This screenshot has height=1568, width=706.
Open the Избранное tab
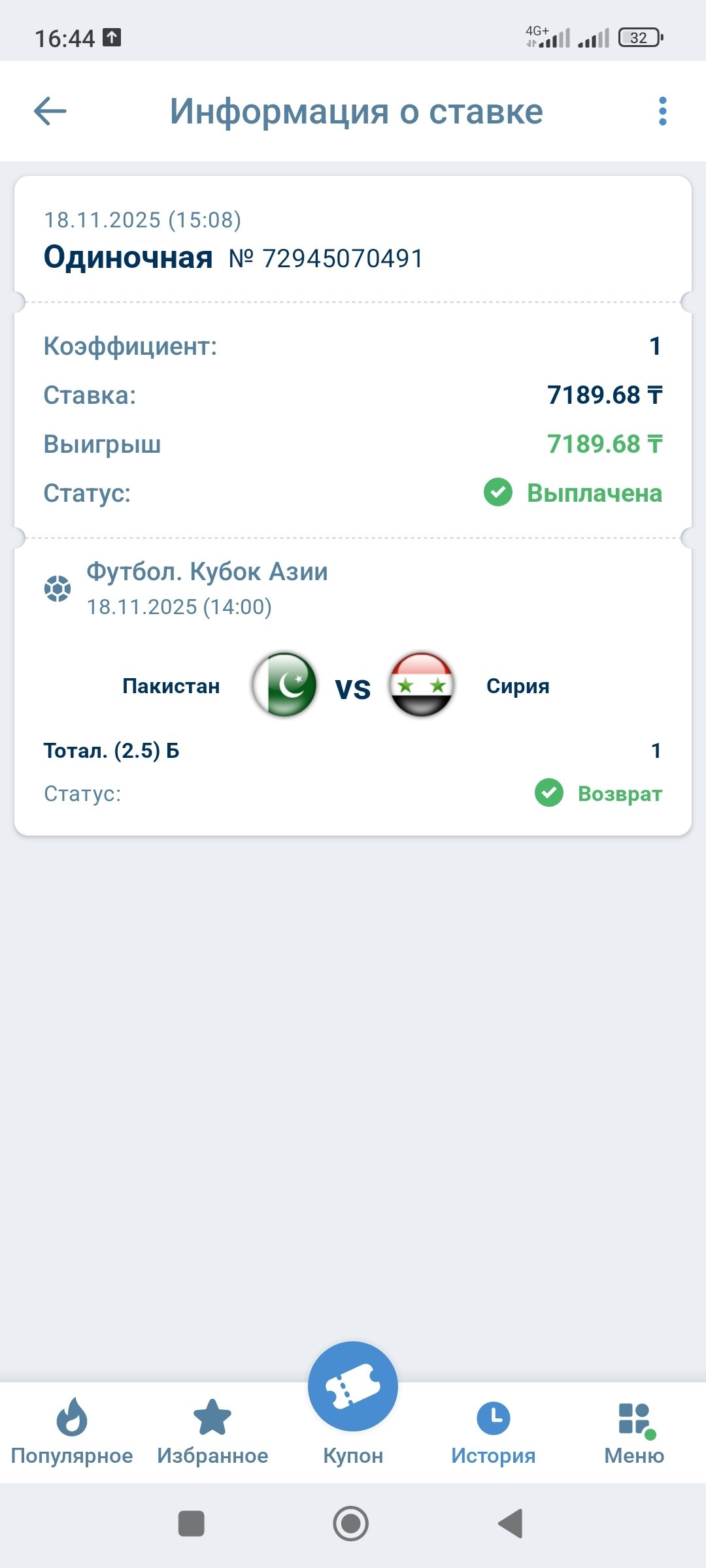click(x=212, y=1431)
